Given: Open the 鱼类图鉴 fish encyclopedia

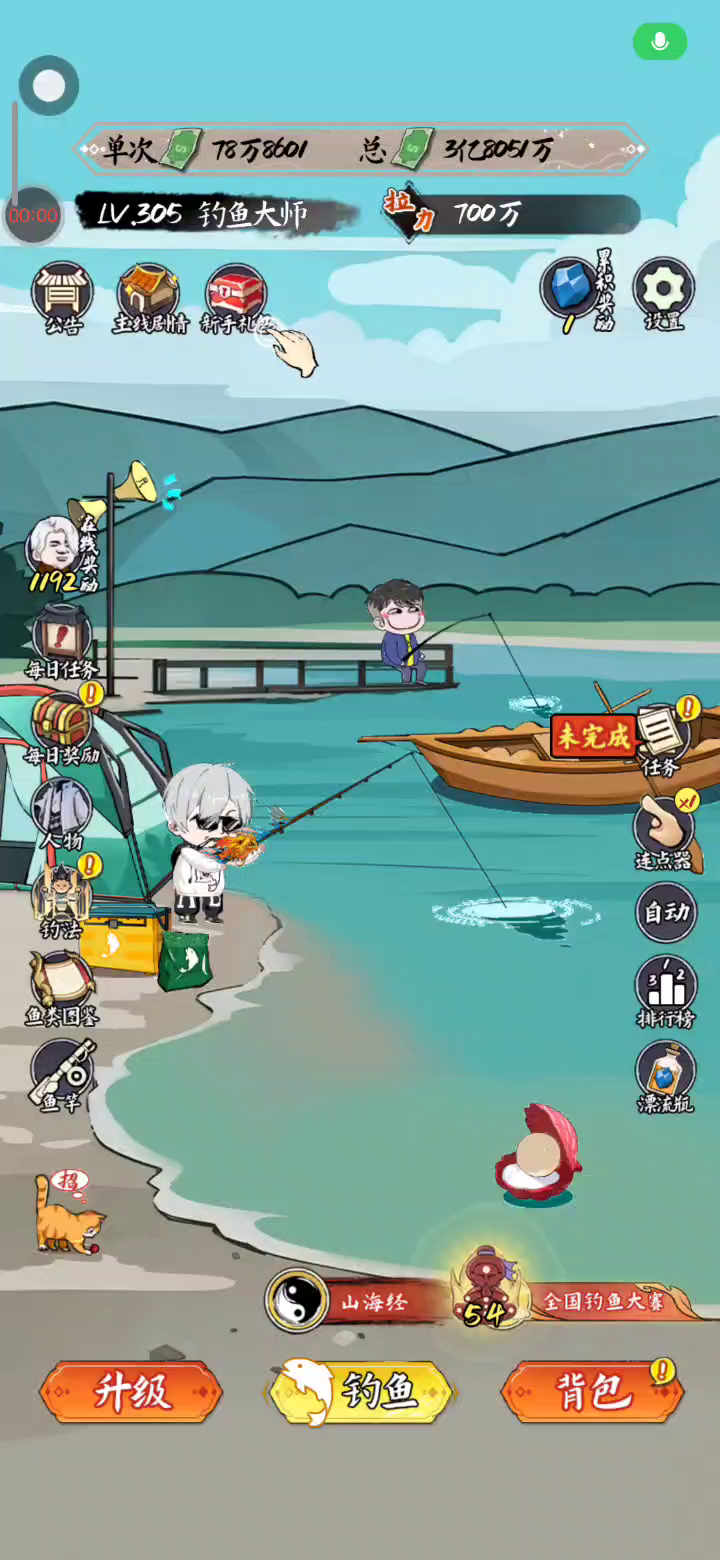Looking at the screenshot, I should 62,988.
